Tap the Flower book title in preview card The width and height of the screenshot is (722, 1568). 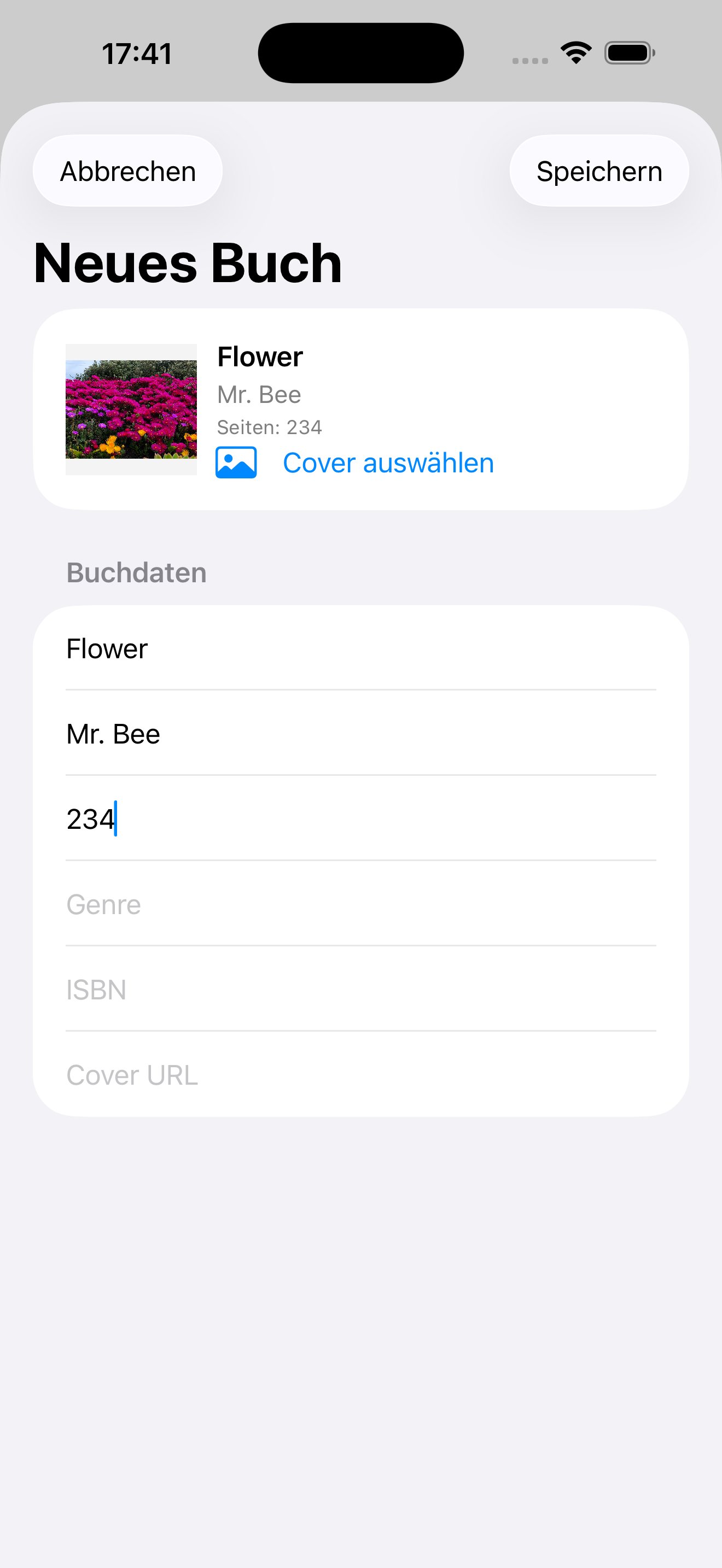260,356
